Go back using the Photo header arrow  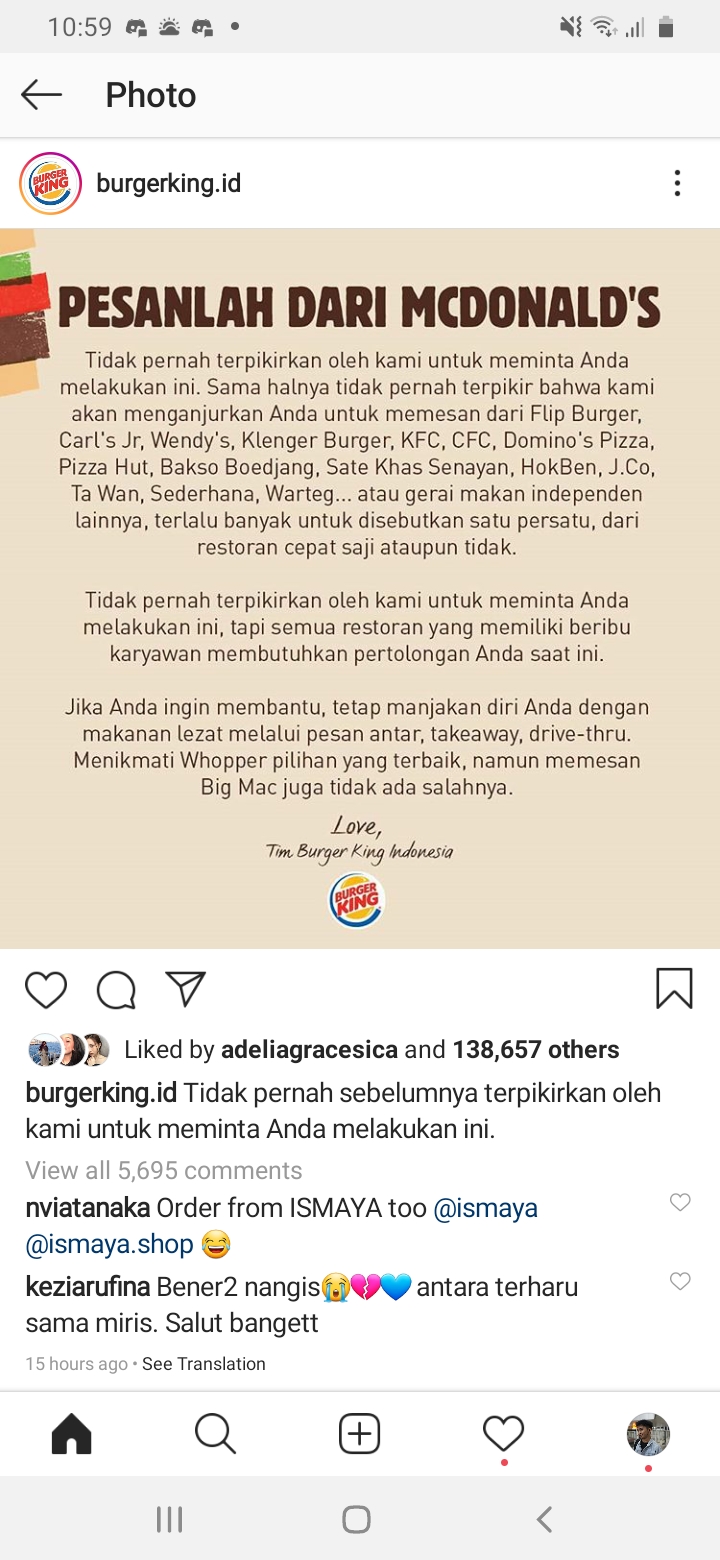(41, 95)
